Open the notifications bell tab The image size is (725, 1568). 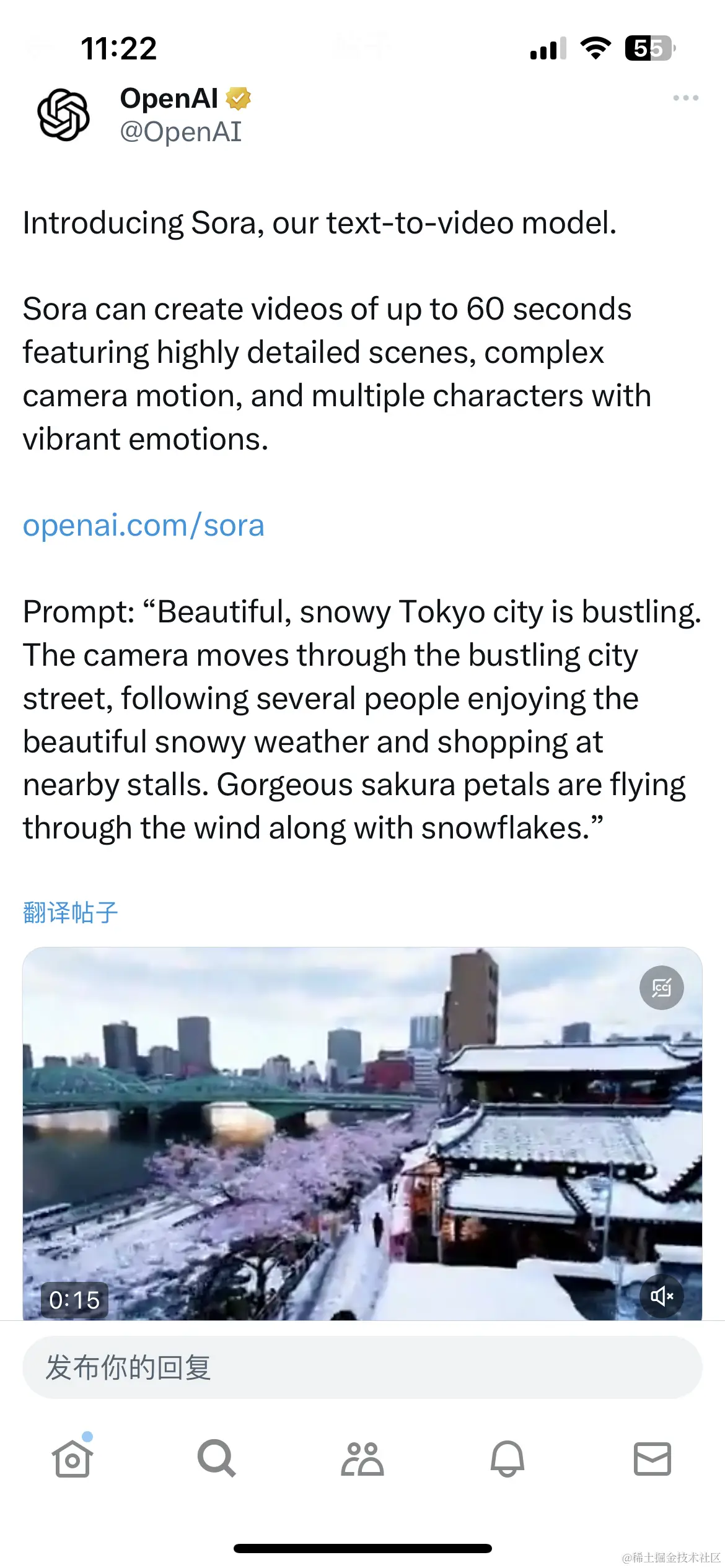pos(507,1458)
